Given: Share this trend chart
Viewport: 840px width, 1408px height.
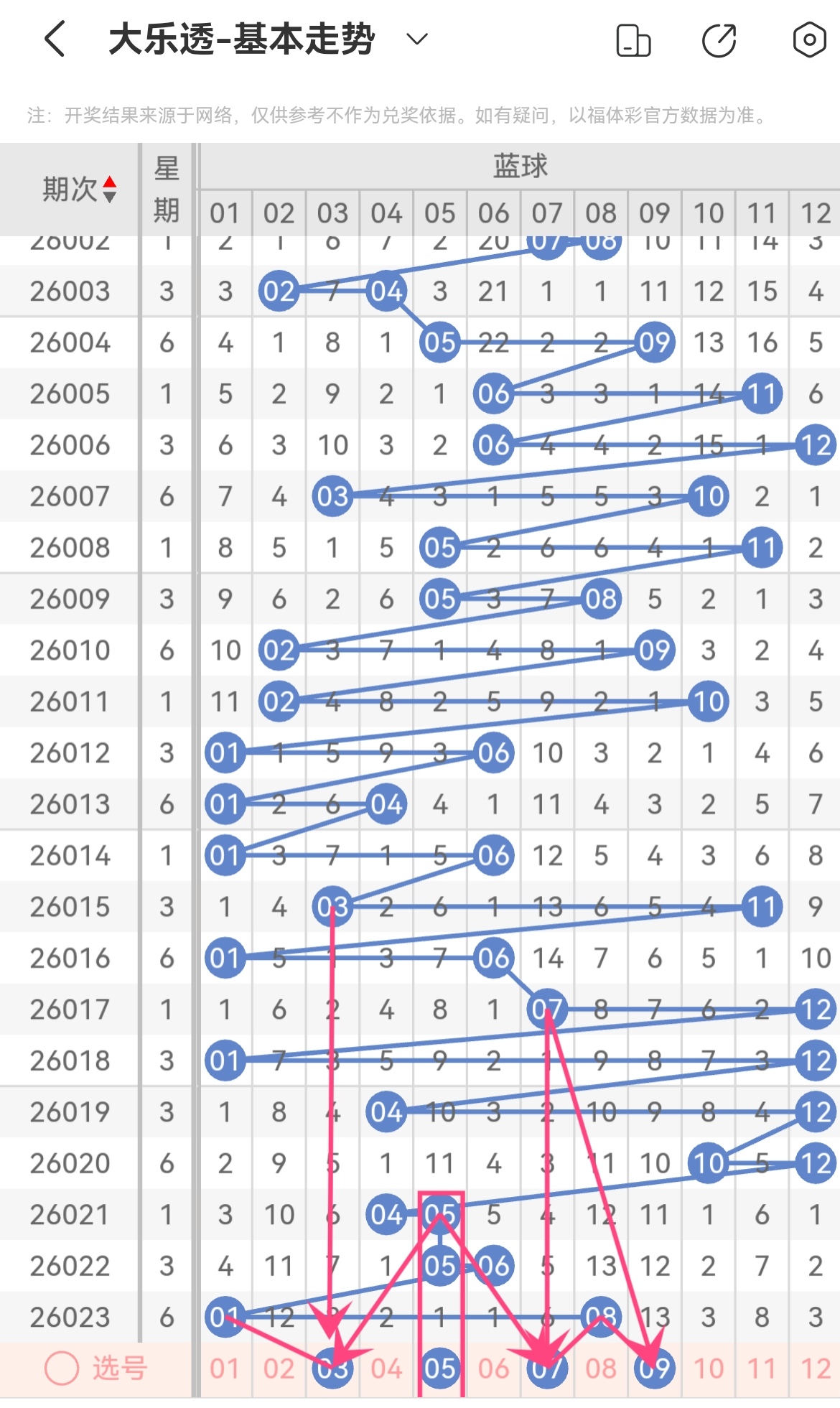Looking at the screenshot, I should click(x=719, y=40).
